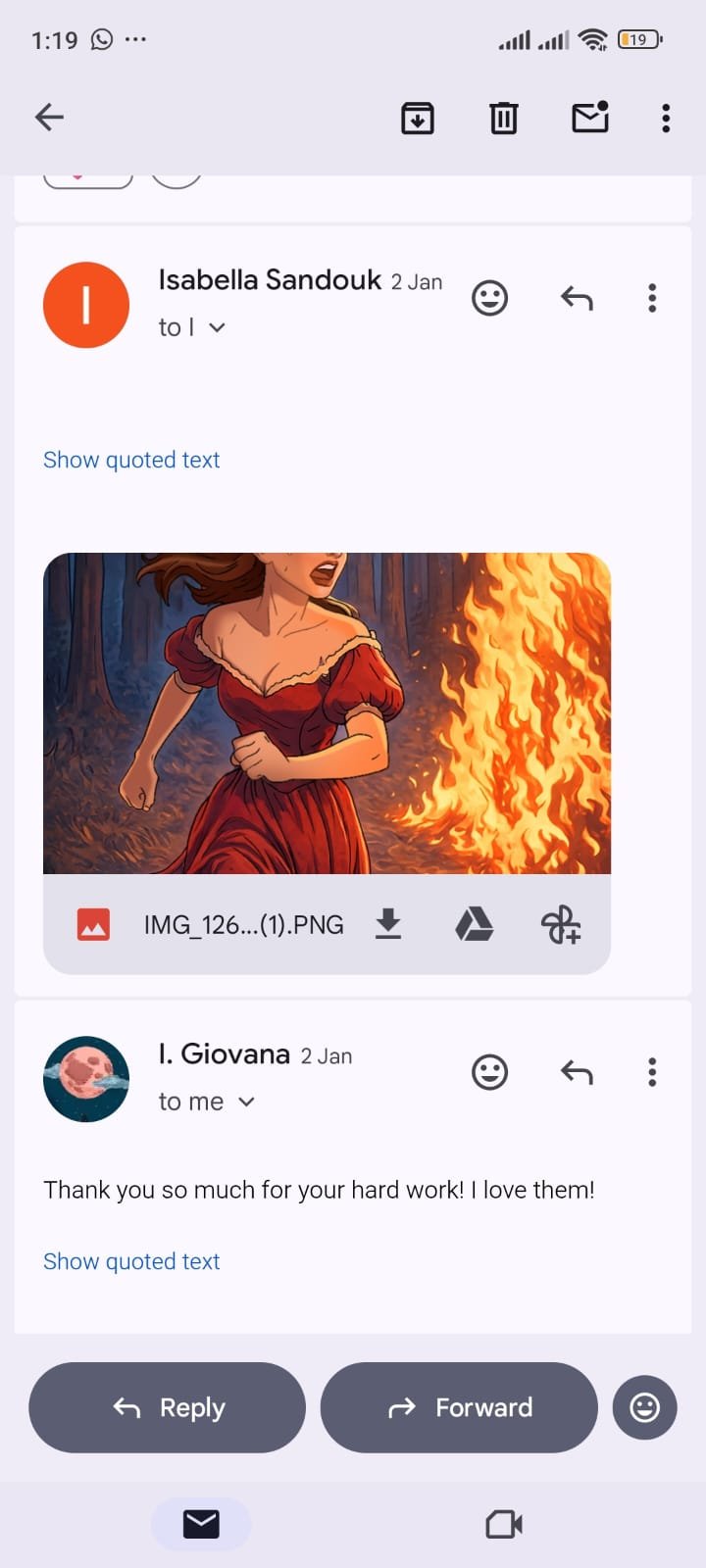Download the IMG_126 attachment
The width and height of the screenshot is (706, 1568).
[x=388, y=923]
